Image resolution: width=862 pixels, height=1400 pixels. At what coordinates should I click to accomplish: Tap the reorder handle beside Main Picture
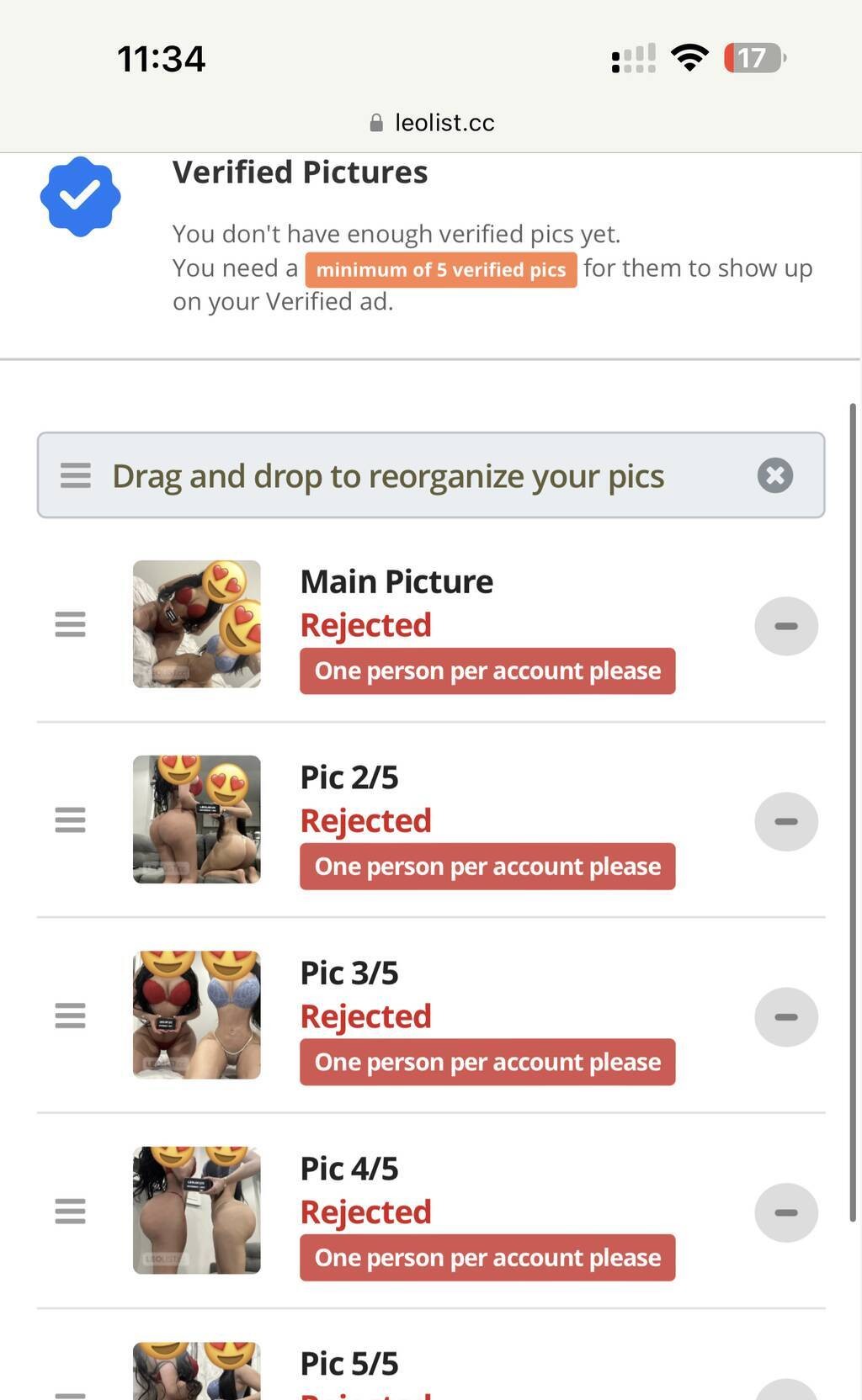tap(70, 624)
